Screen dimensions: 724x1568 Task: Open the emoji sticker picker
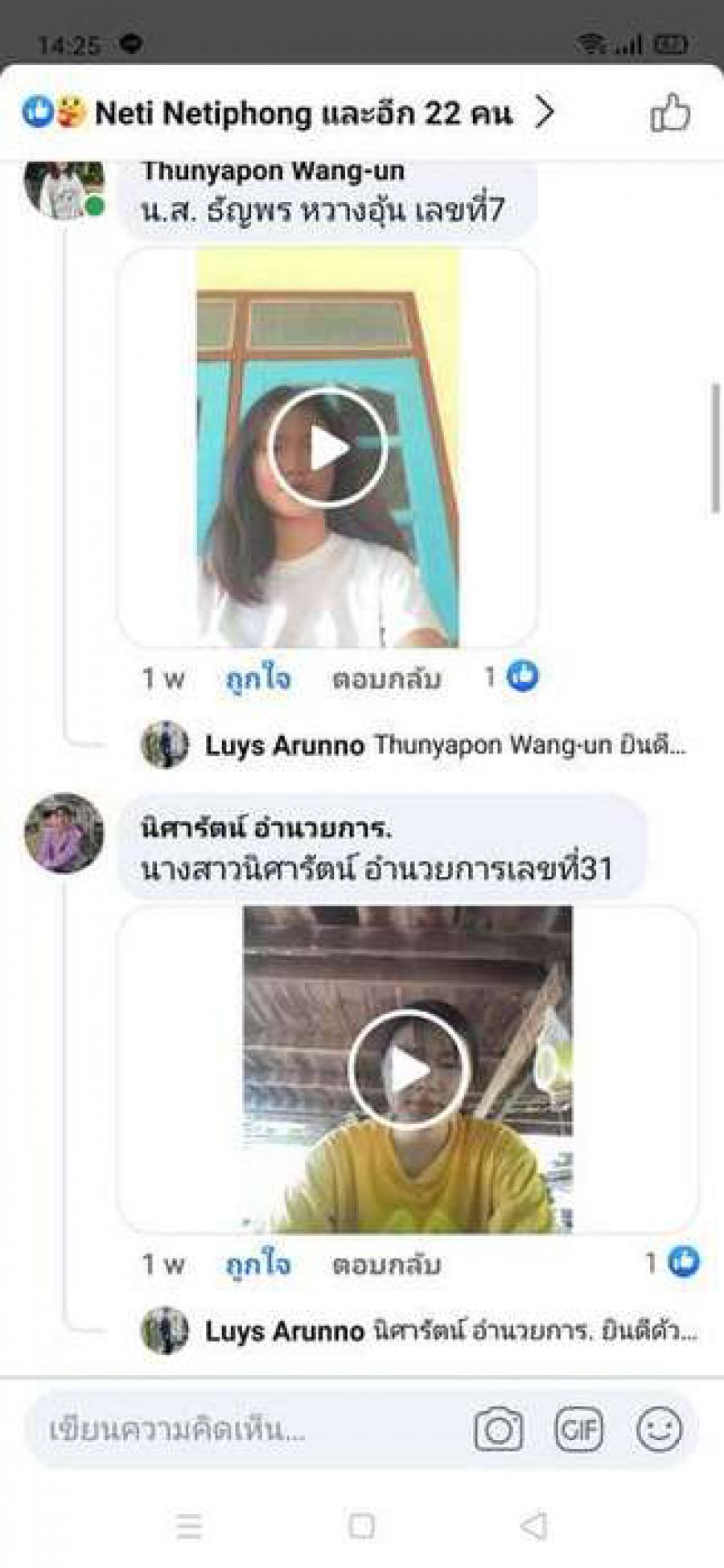coord(659,1430)
